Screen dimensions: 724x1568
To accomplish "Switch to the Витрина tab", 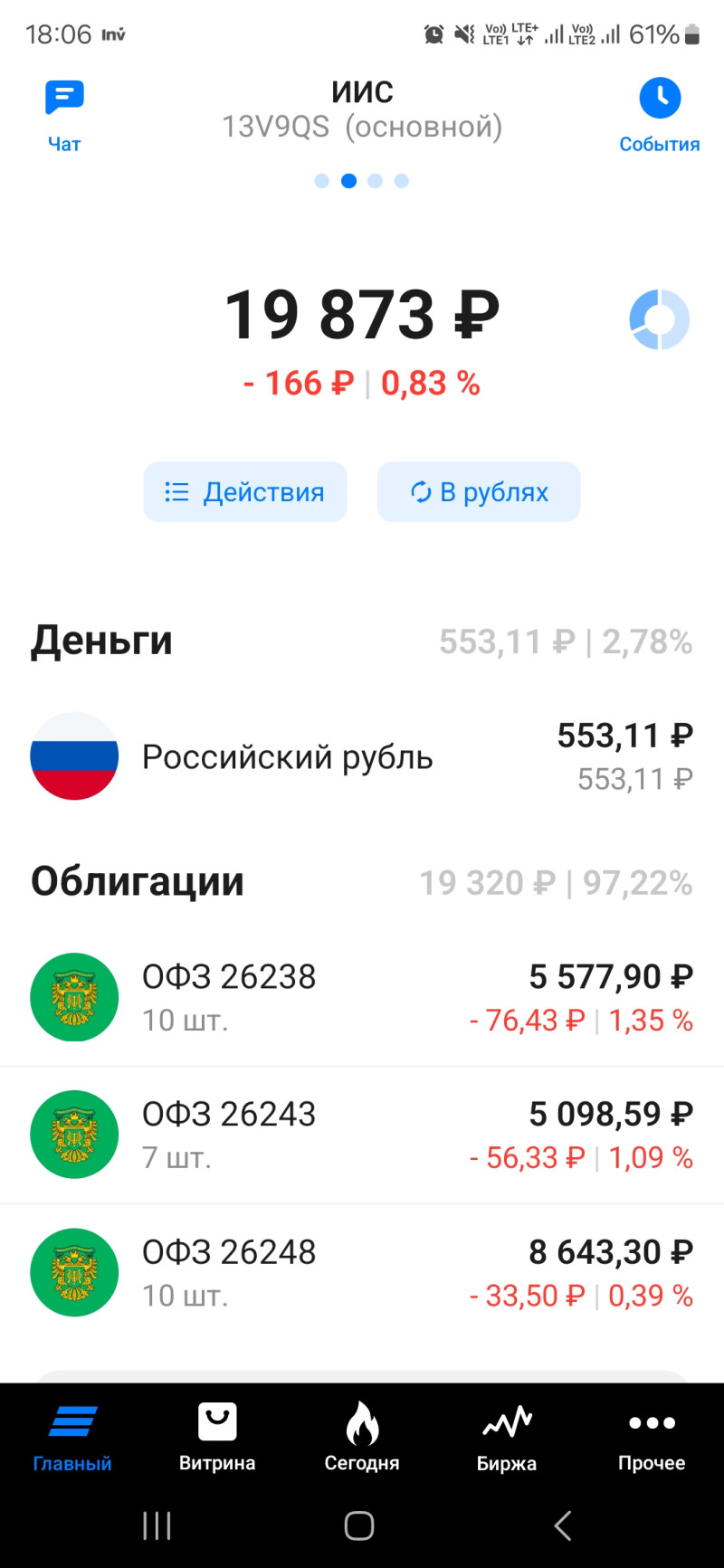I will click(217, 1438).
